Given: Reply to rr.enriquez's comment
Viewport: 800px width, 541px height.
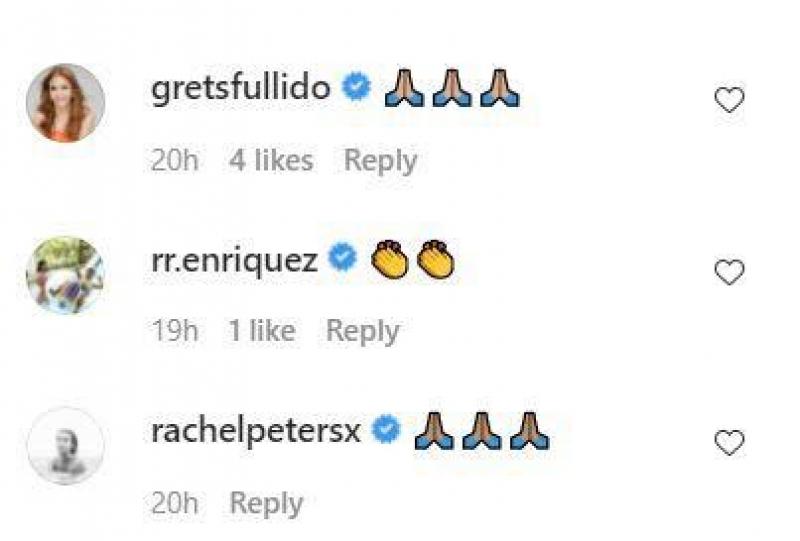Looking at the screenshot, I should [x=362, y=331].
